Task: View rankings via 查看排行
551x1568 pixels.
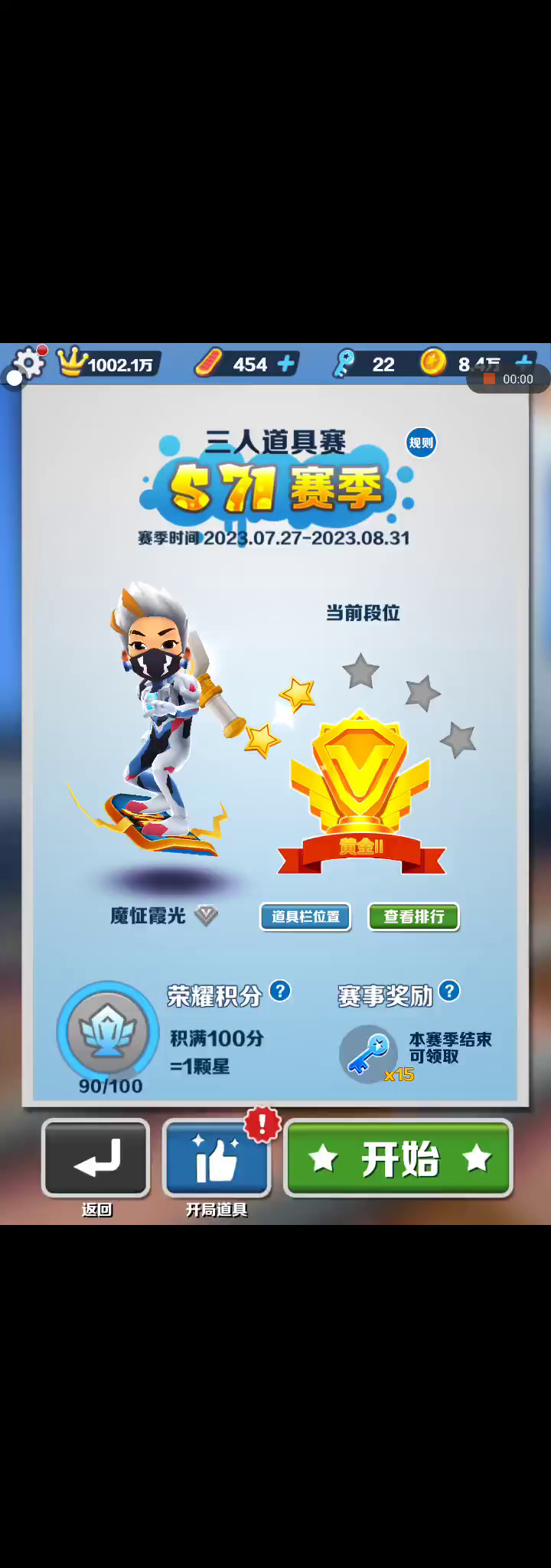Action: (414, 916)
